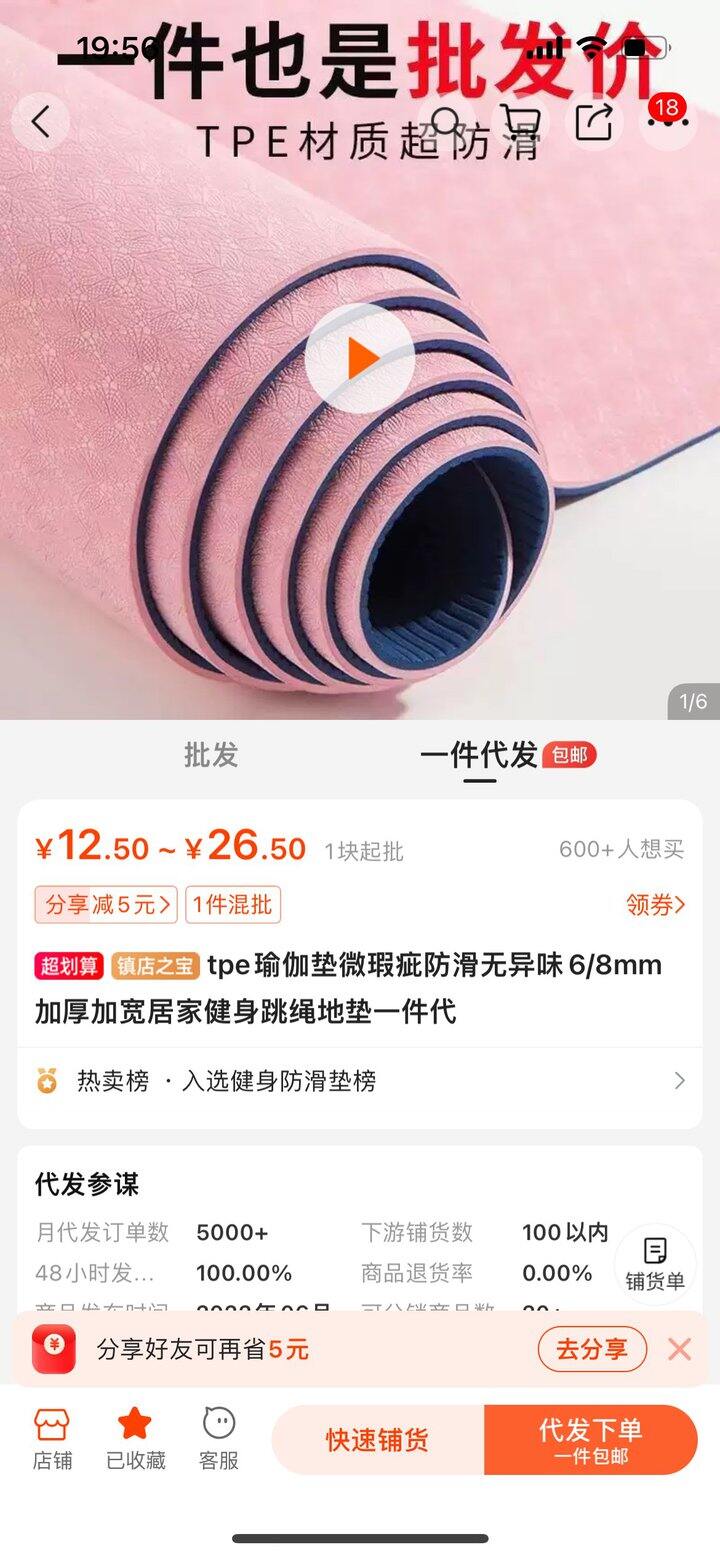Select the 1件混批 option tag
This screenshot has width=720, height=1558.
(232, 903)
